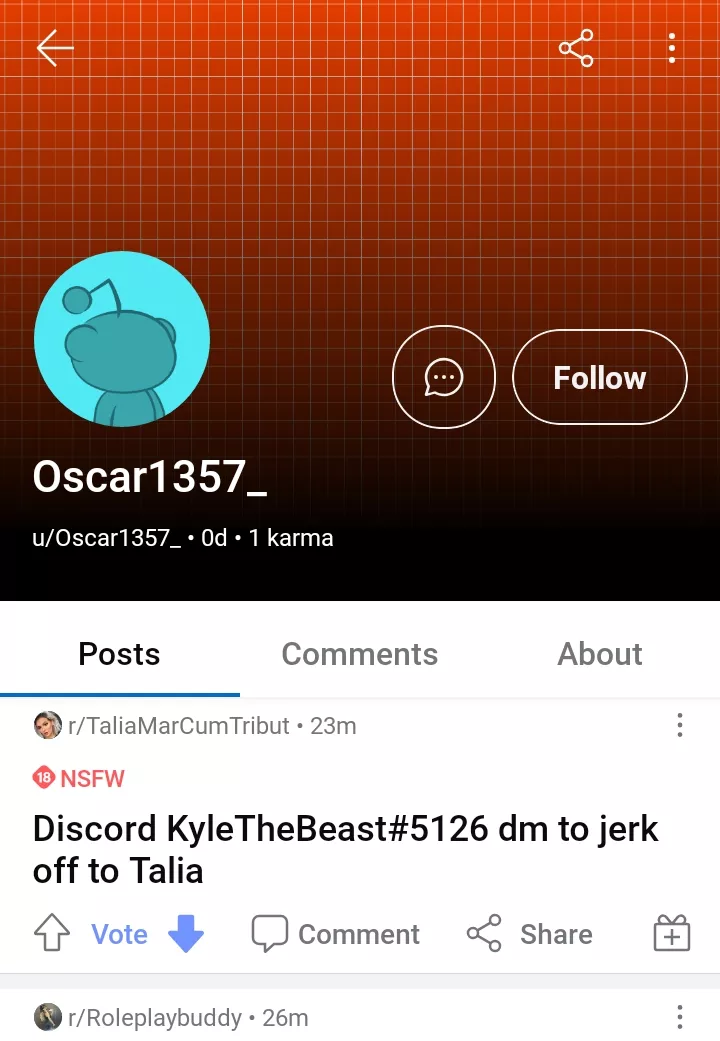Start a chat with Oscar1357_
The image size is (720, 1041).
(444, 378)
